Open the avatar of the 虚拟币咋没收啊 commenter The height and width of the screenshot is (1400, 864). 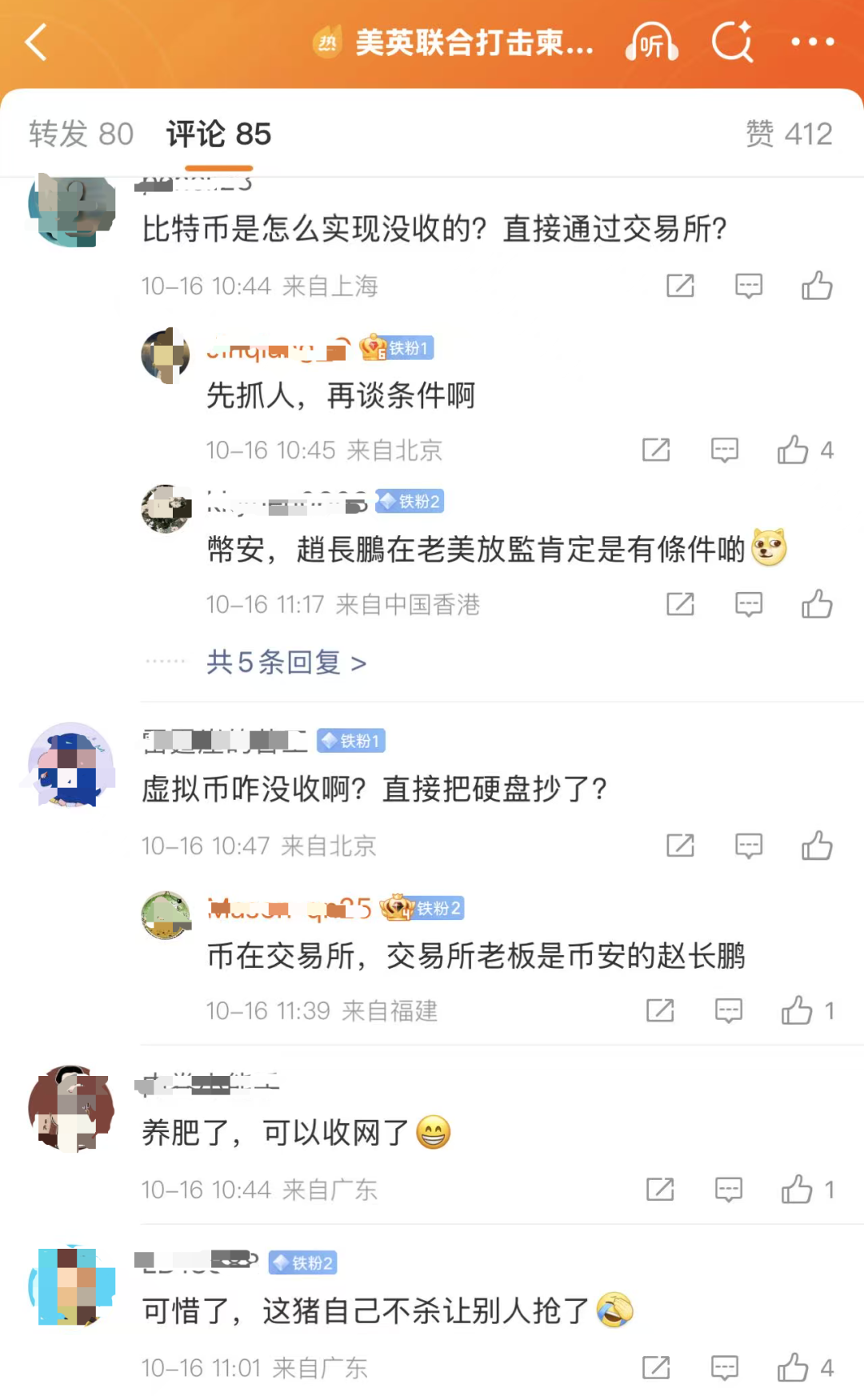[70, 766]
